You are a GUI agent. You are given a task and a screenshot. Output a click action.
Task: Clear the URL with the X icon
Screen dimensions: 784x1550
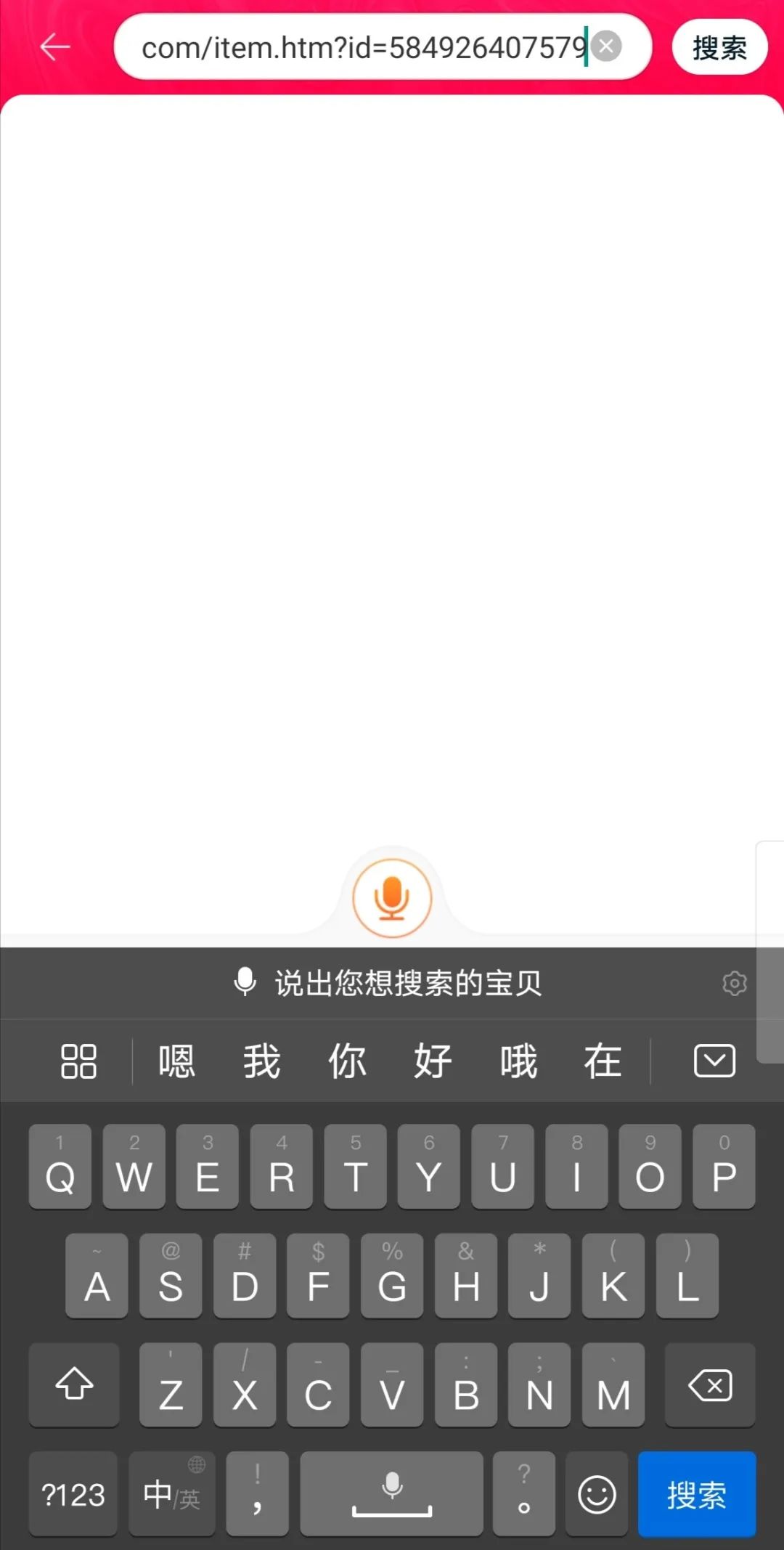coord(607,46)
